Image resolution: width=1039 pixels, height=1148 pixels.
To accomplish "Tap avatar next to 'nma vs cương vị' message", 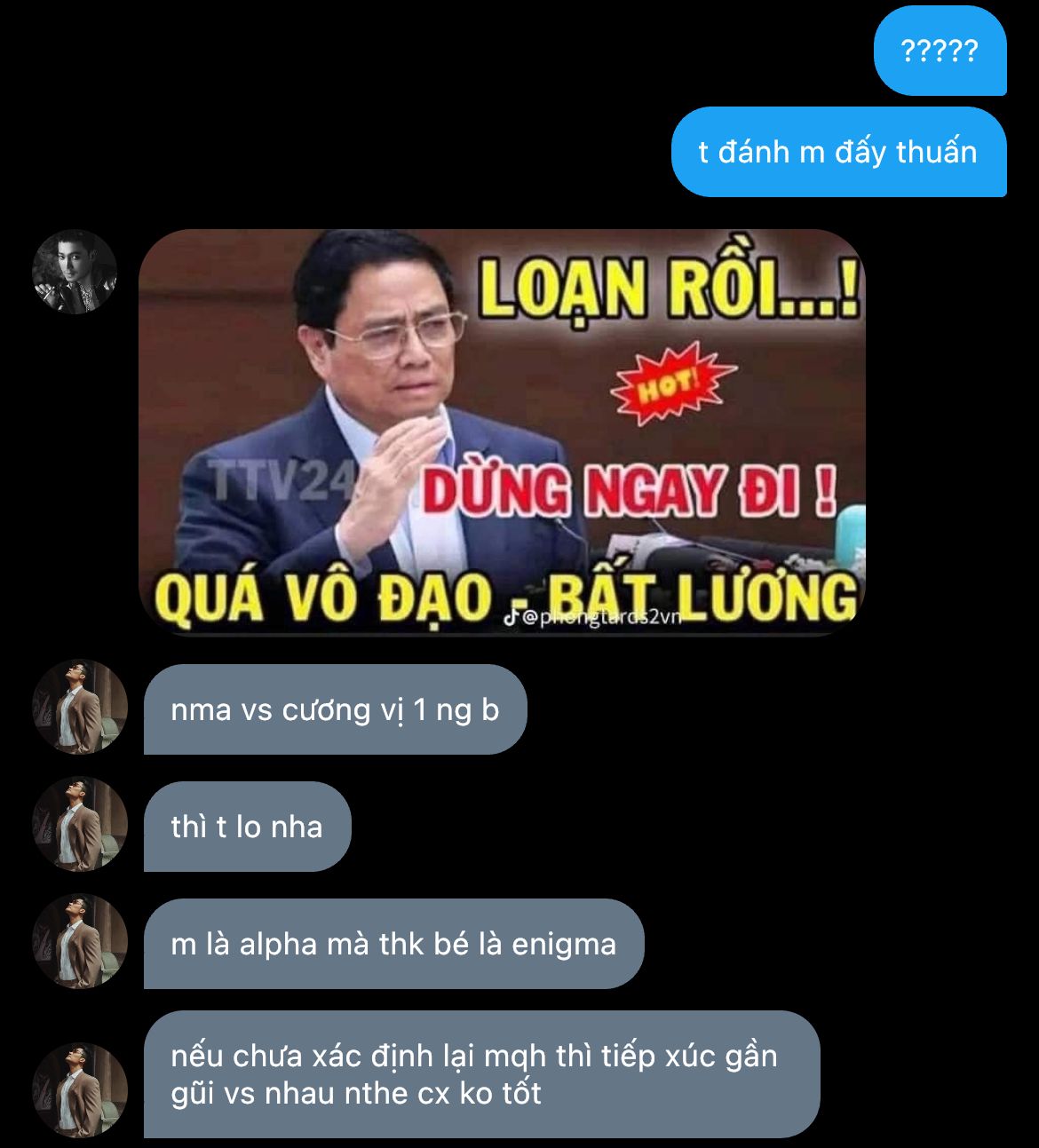I will (80, 708).
